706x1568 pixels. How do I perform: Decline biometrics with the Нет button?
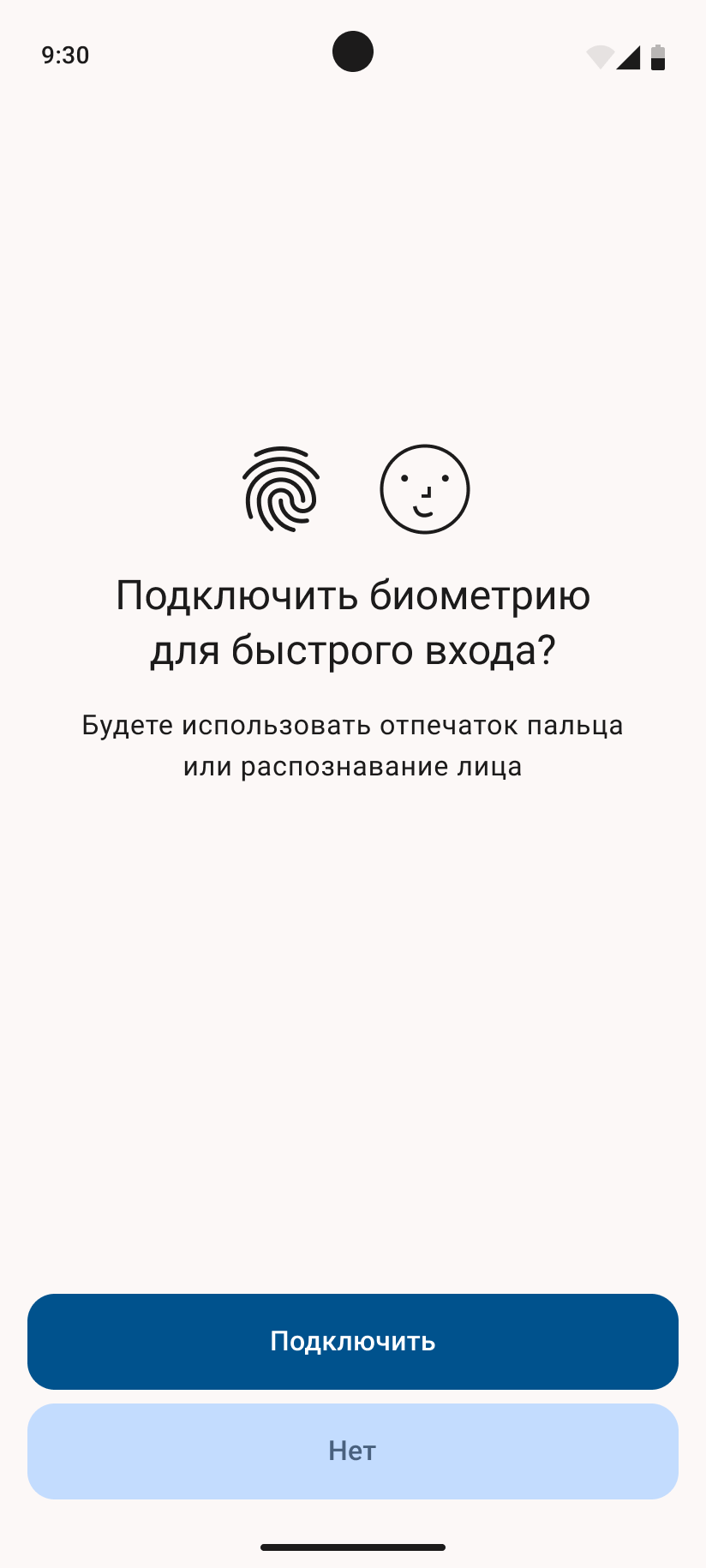pyautogui.click(x=352, y=1451)
